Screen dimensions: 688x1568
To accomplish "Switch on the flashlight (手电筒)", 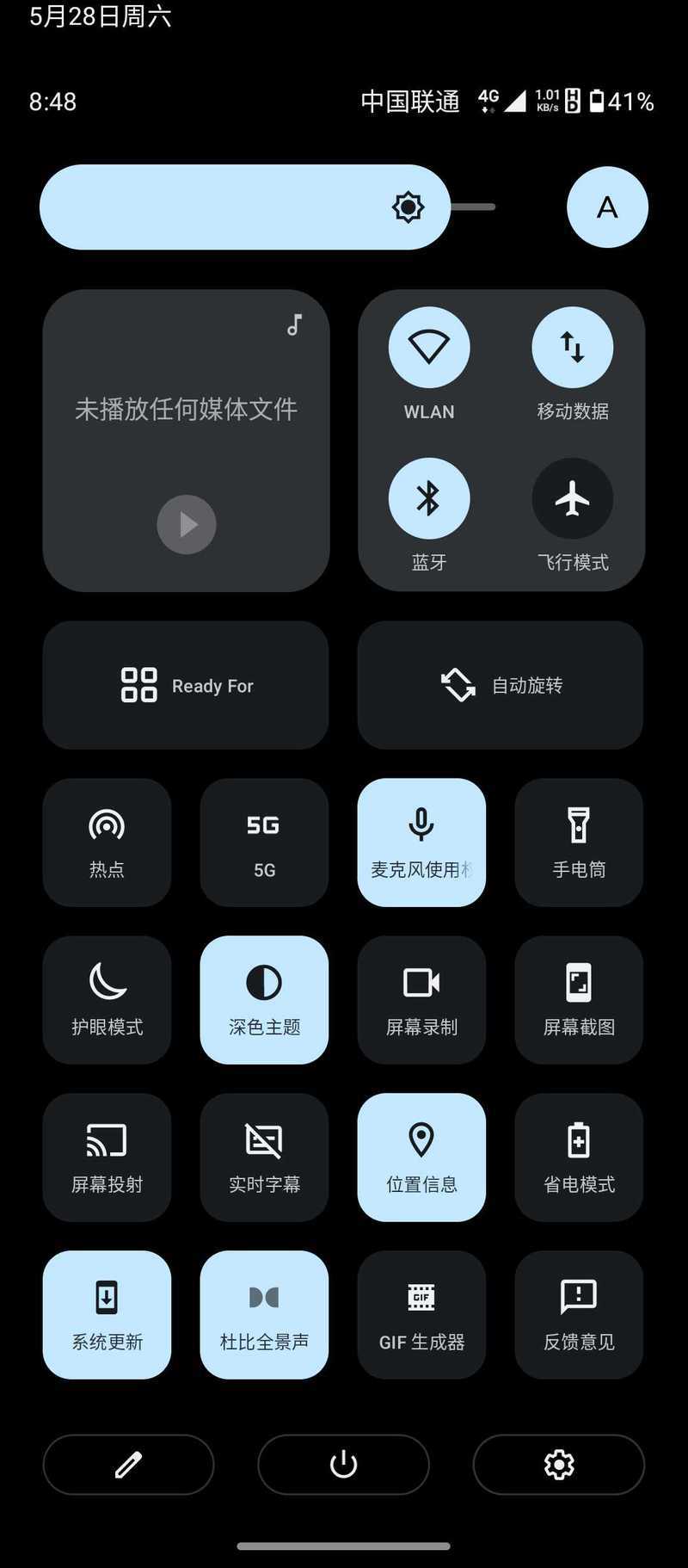I will click(x=579, y=842).
